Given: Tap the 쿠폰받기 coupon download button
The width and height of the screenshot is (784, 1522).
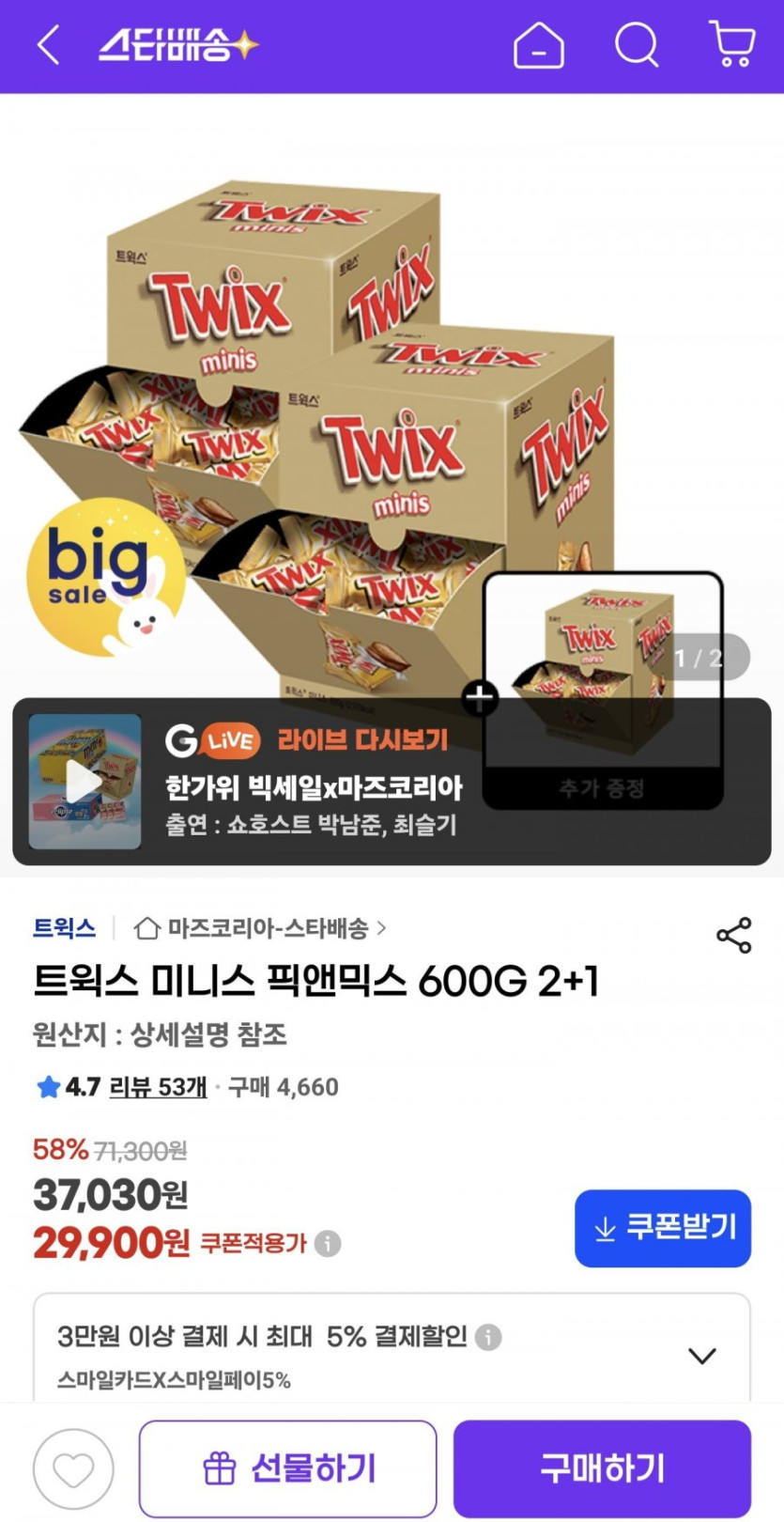Looking at the screenshot, I should pos(662,1228).
